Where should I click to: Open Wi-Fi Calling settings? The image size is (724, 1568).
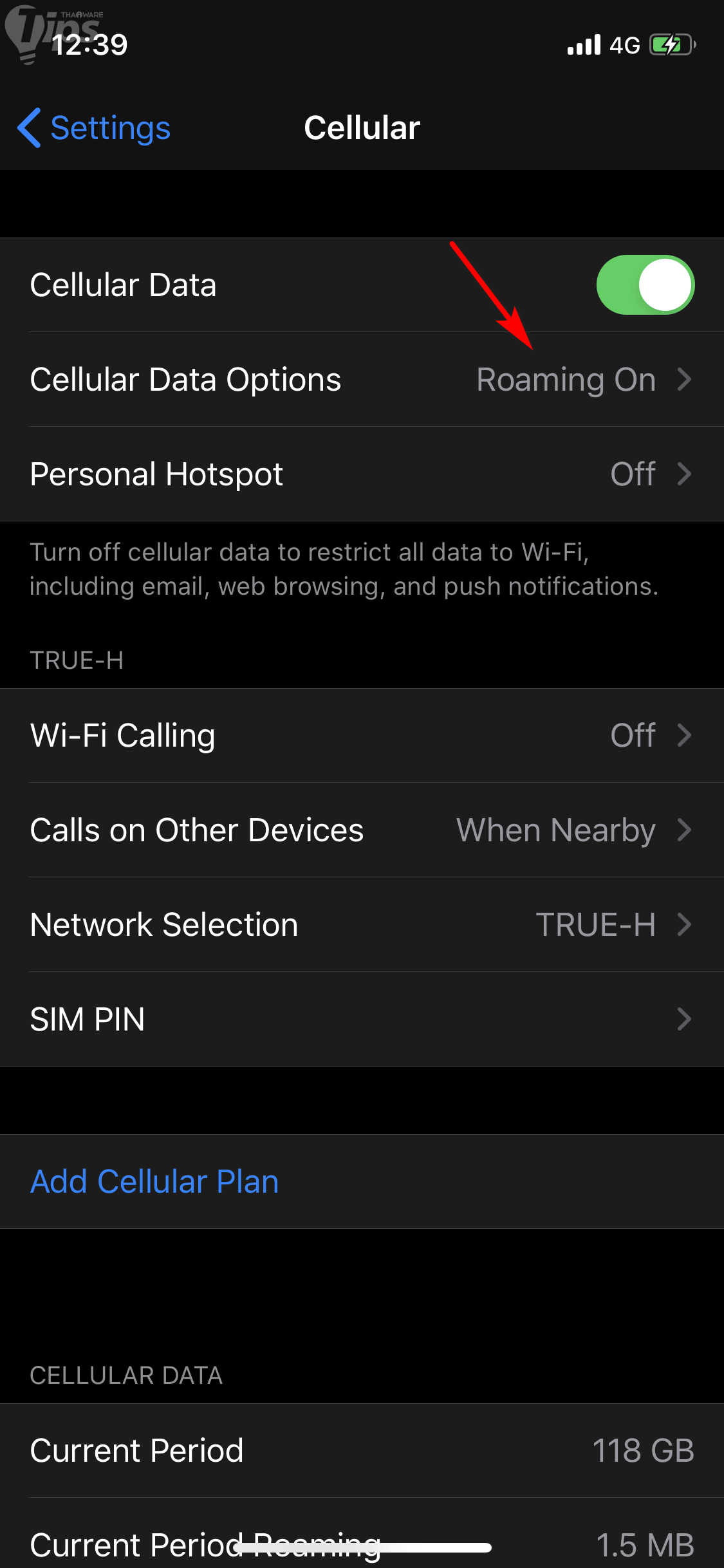coord(362,736)
